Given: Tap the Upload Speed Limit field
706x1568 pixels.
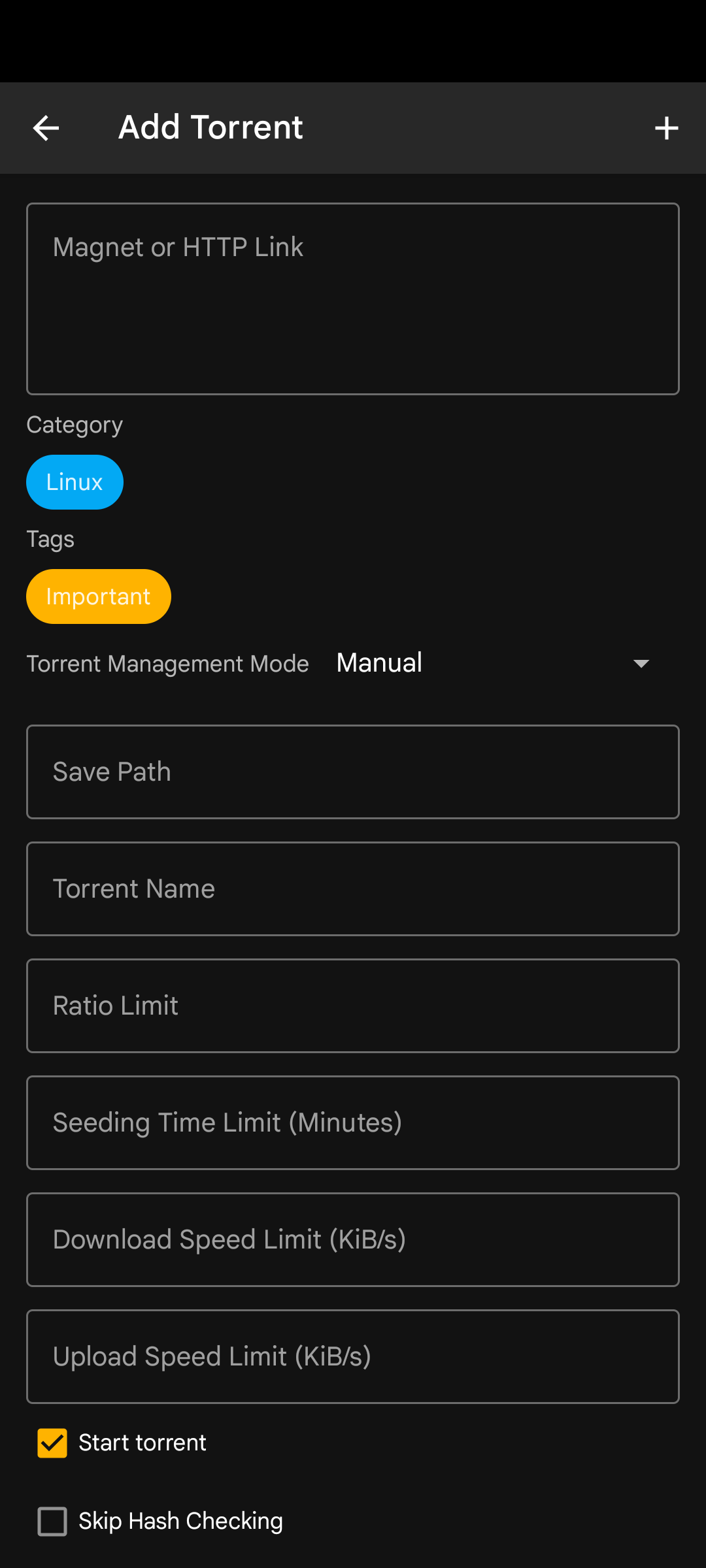Looking at the screenshot, I should pyautogui.click(x=353, y=1356).
